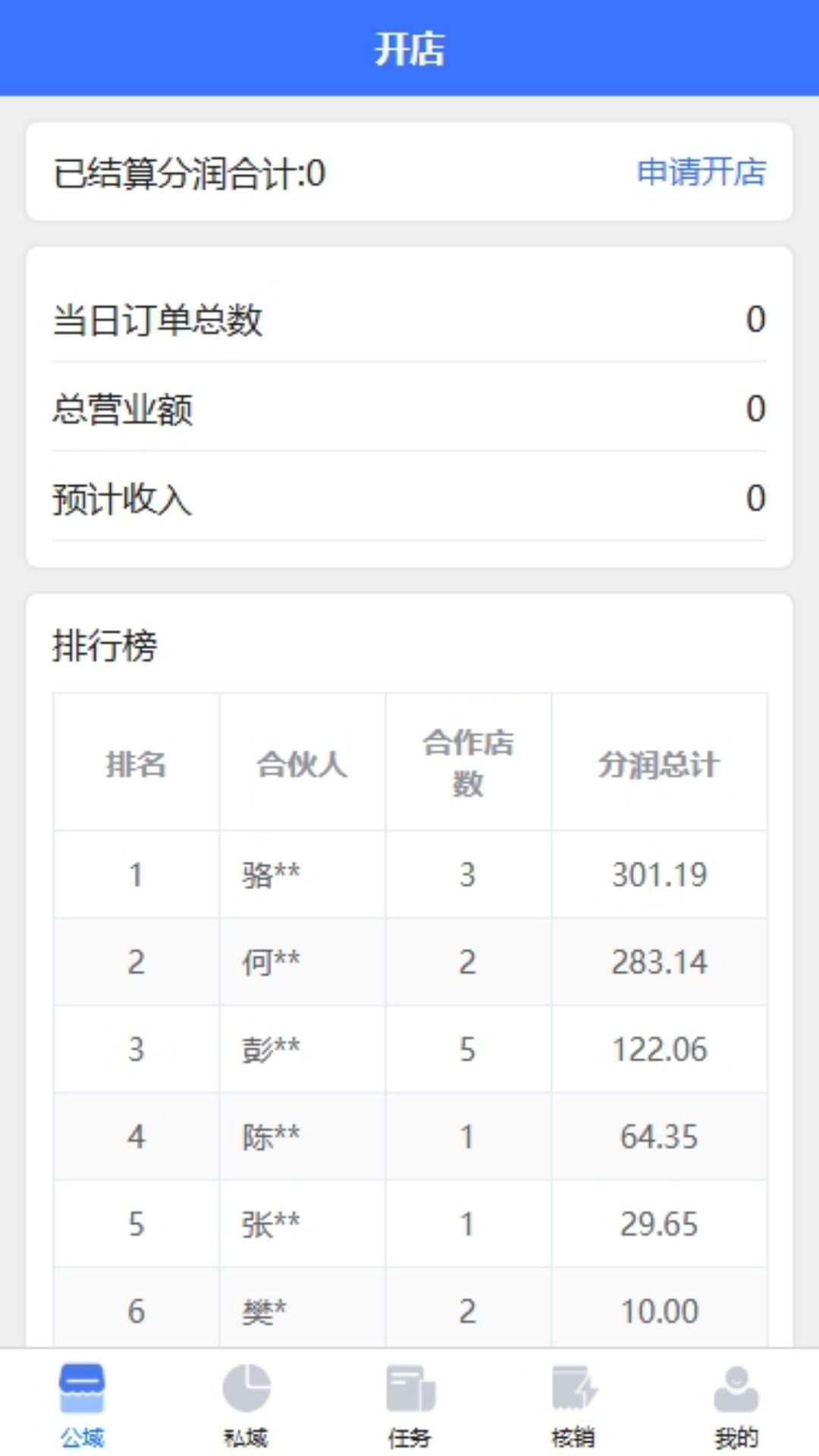Tap the 申请开店 link
Image resolution: width=819 pixels, height=1456 pixels.
[701, 172]
